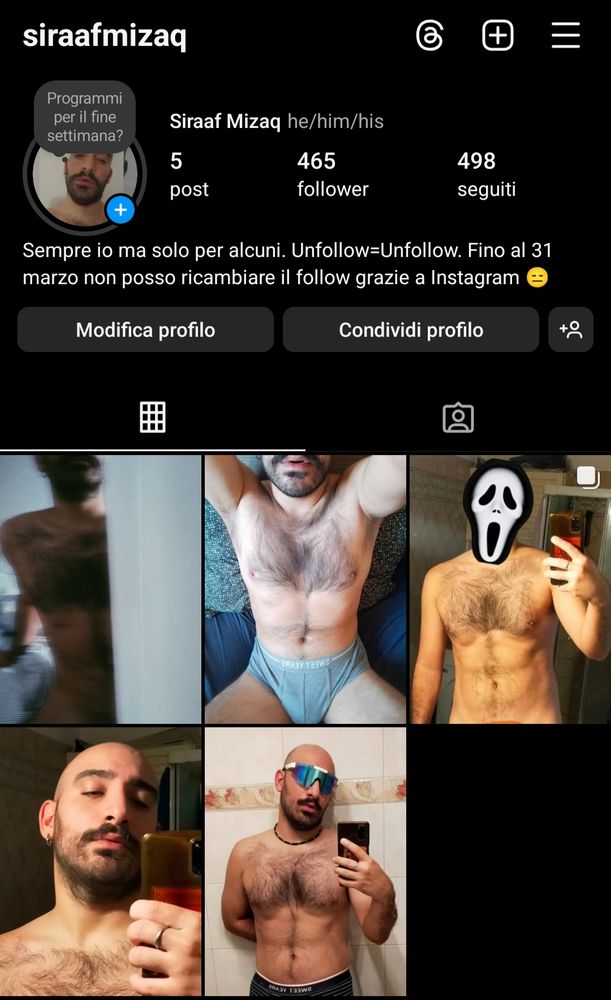Add to story via blue plus badge
Screen dimensions: 611x1000
pyautogui.click(x=120, y=210)
